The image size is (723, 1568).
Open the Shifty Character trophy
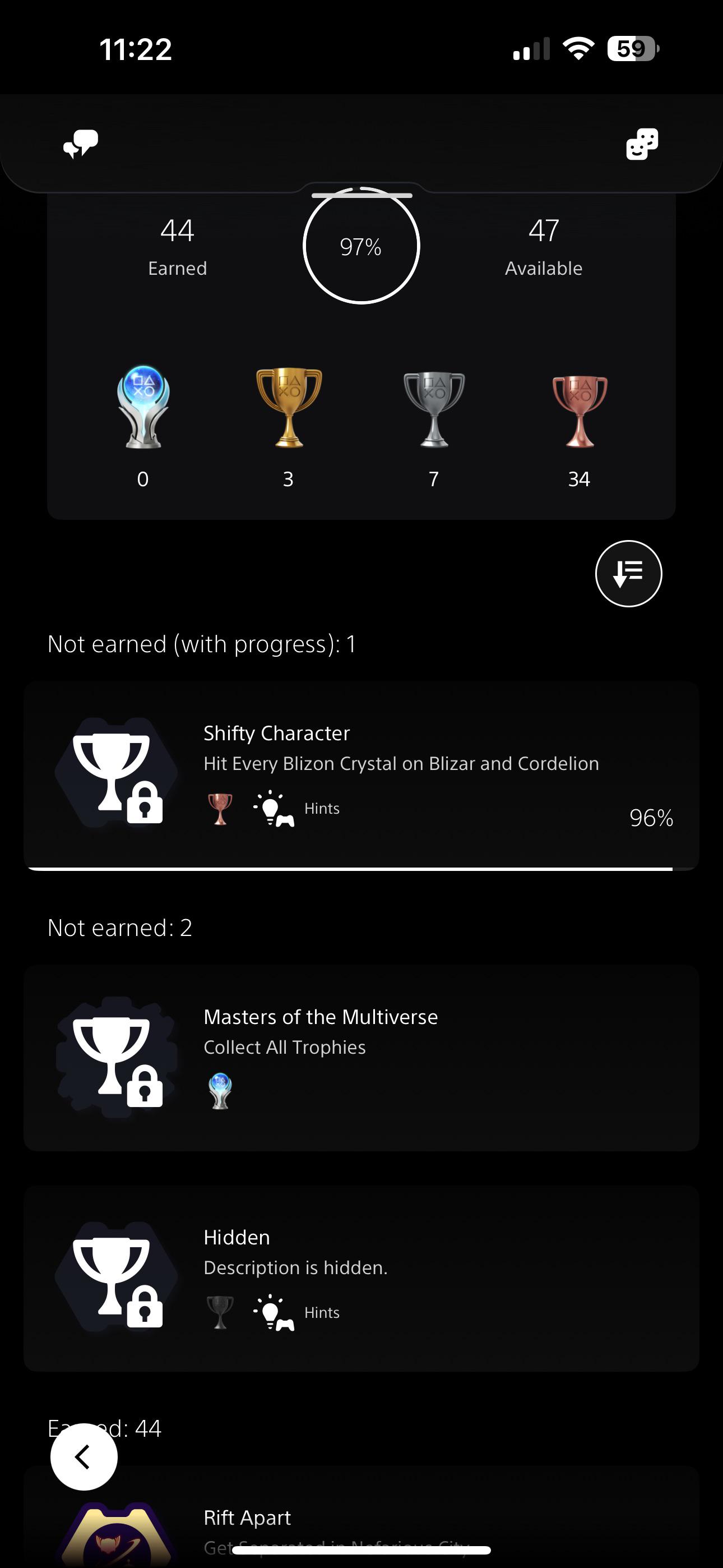(361, 776)
